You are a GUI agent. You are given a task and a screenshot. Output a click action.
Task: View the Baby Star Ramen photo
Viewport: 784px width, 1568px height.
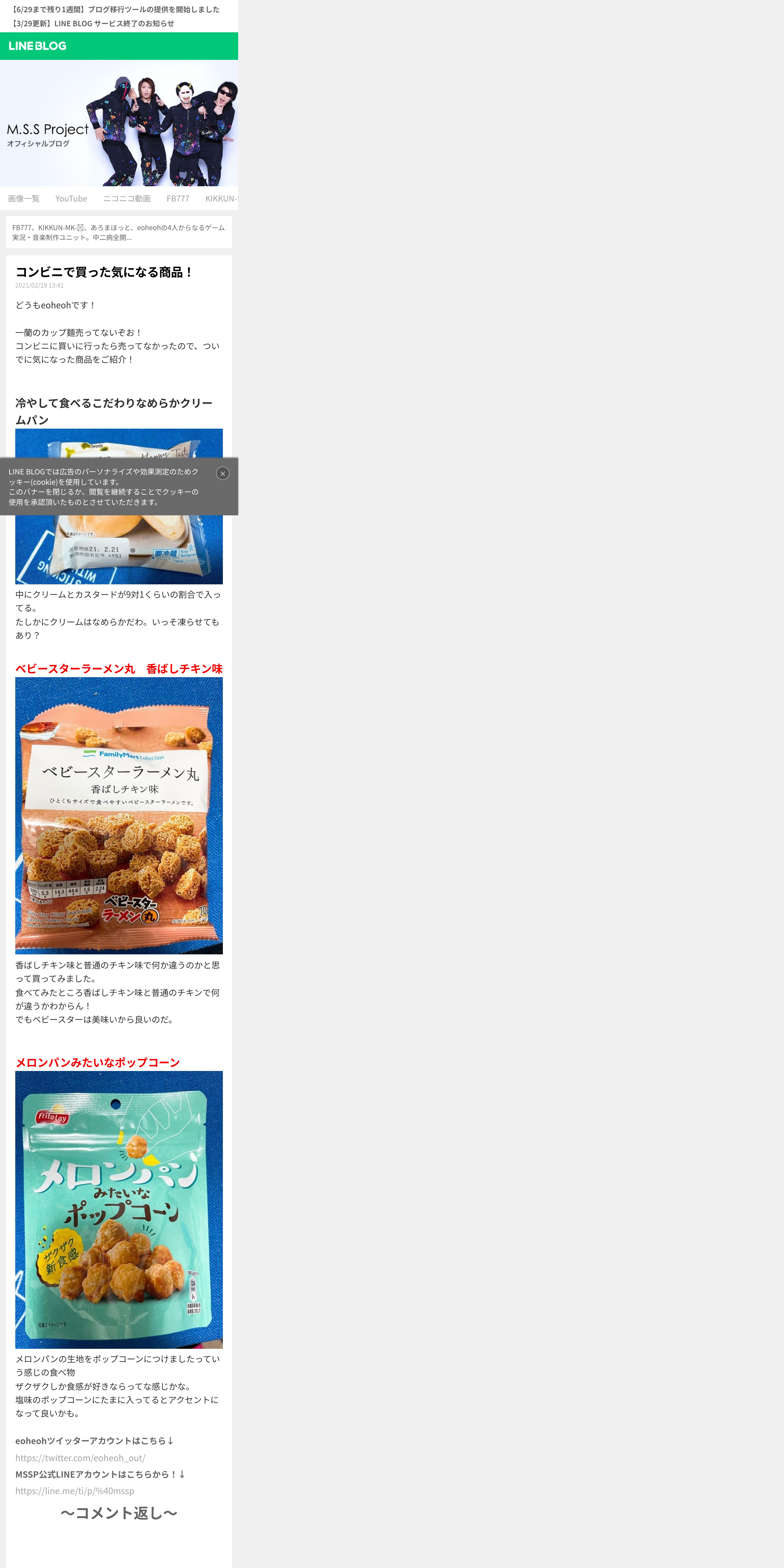(119, 816)
